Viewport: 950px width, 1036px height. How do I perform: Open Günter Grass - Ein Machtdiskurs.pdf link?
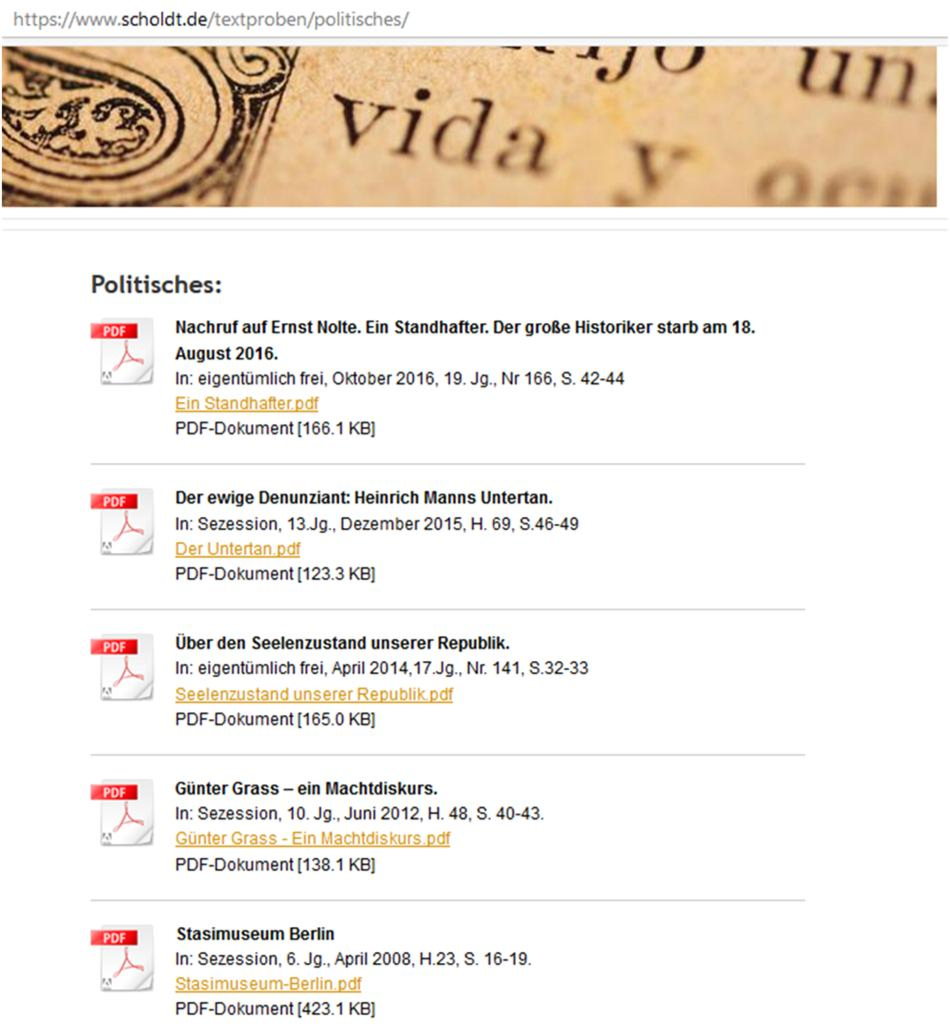(312, 838)
